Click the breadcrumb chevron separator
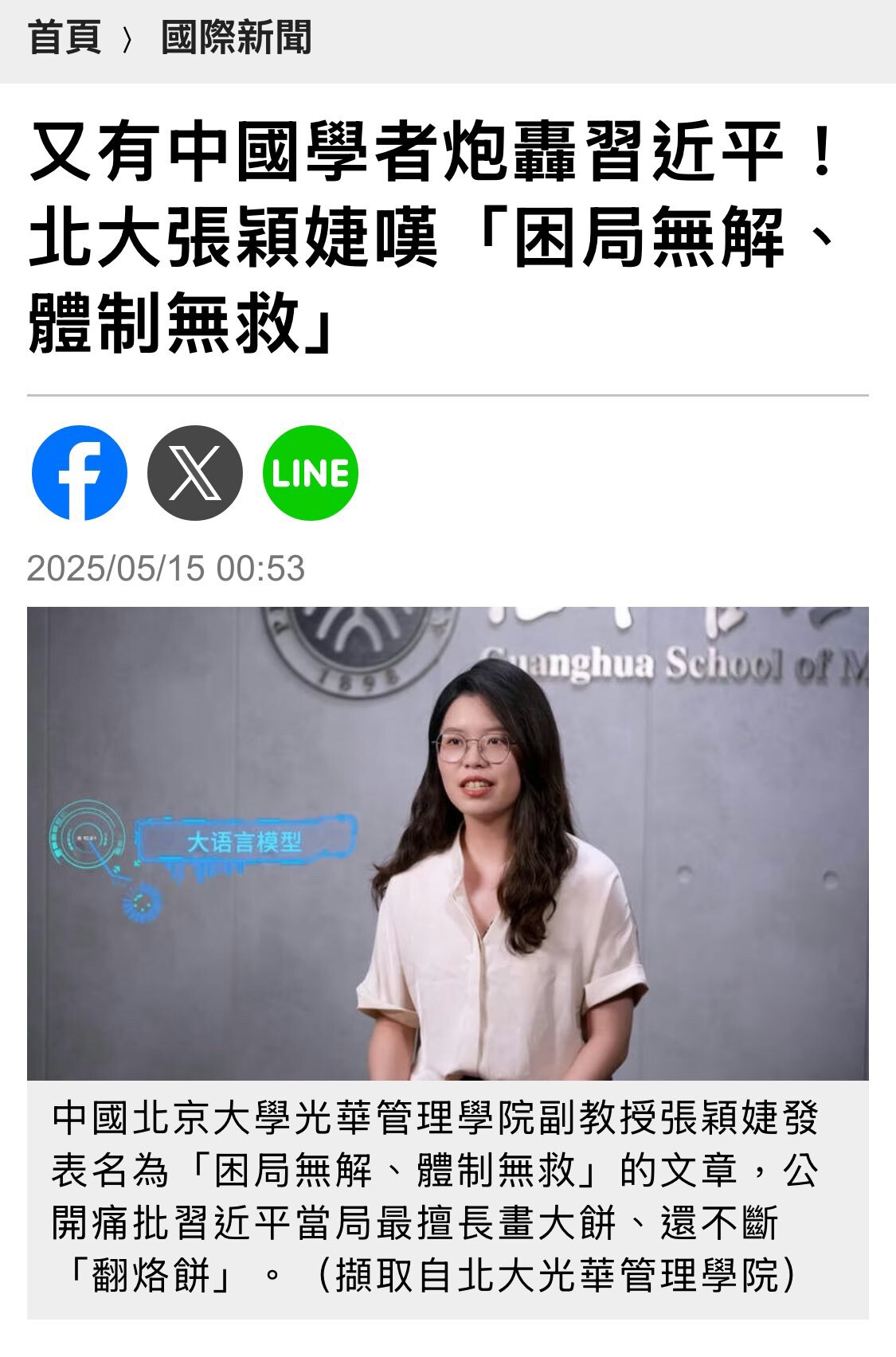 click(x=126, y=35)
